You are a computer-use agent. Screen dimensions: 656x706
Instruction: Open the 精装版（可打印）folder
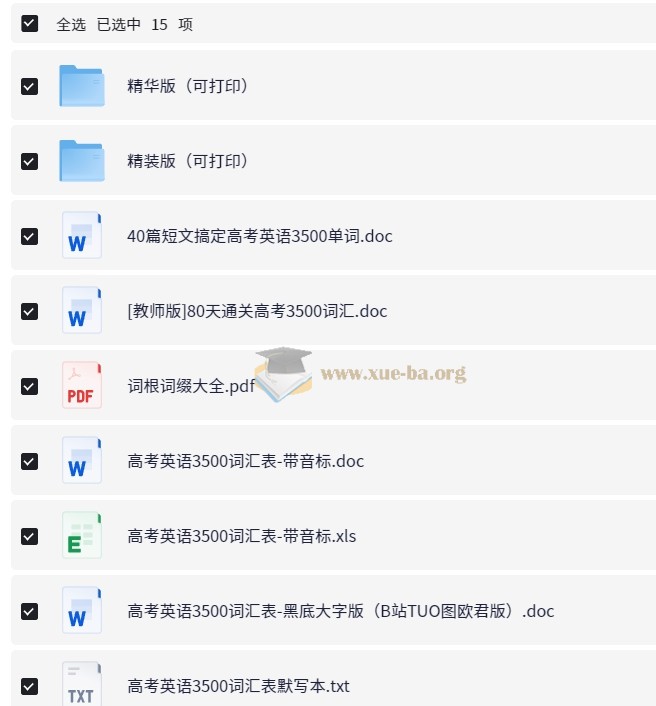pos(187,161)
